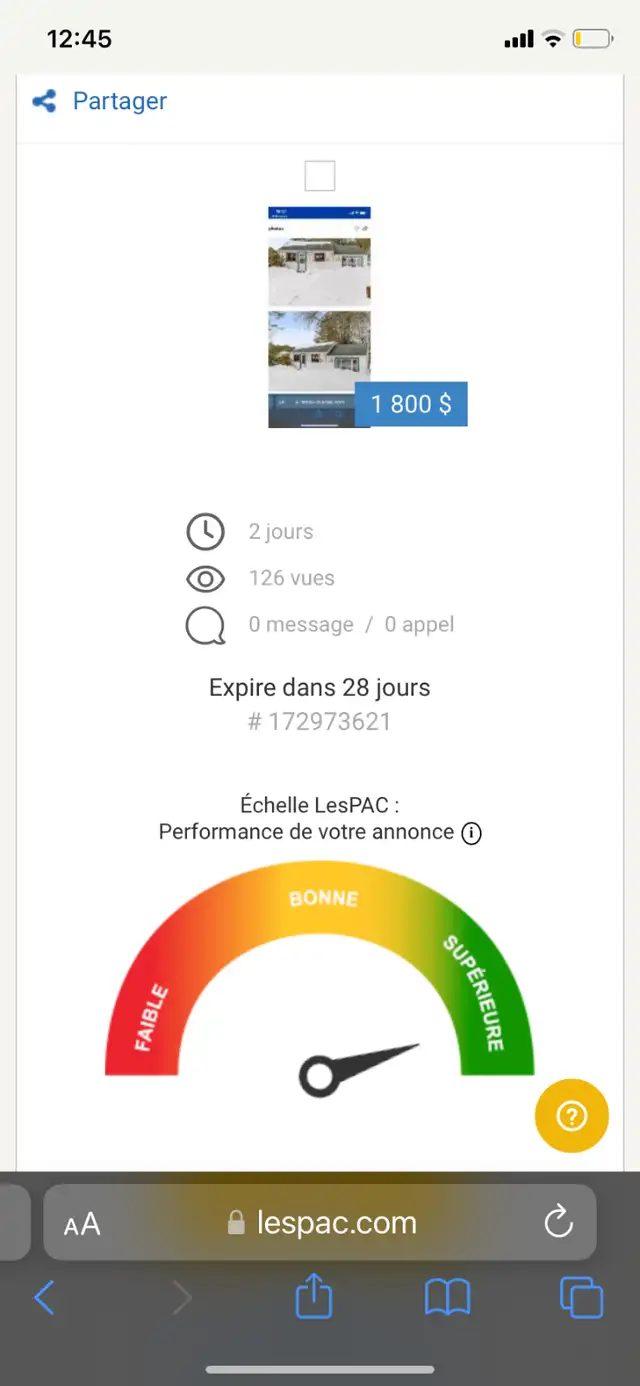Image resolution: width=640 pixels, height=1386 pixels.
Task: Tap the Partager share link
Action: [x=100, y=101]
